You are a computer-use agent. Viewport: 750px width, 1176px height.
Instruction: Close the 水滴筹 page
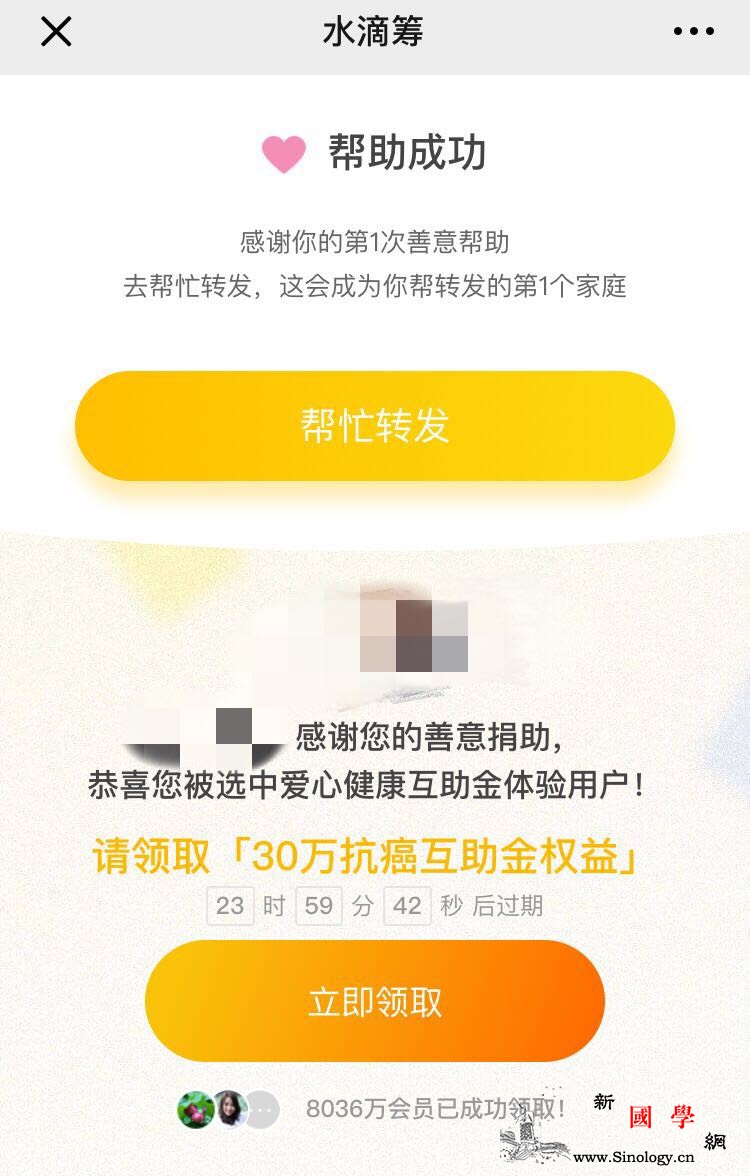56,32
